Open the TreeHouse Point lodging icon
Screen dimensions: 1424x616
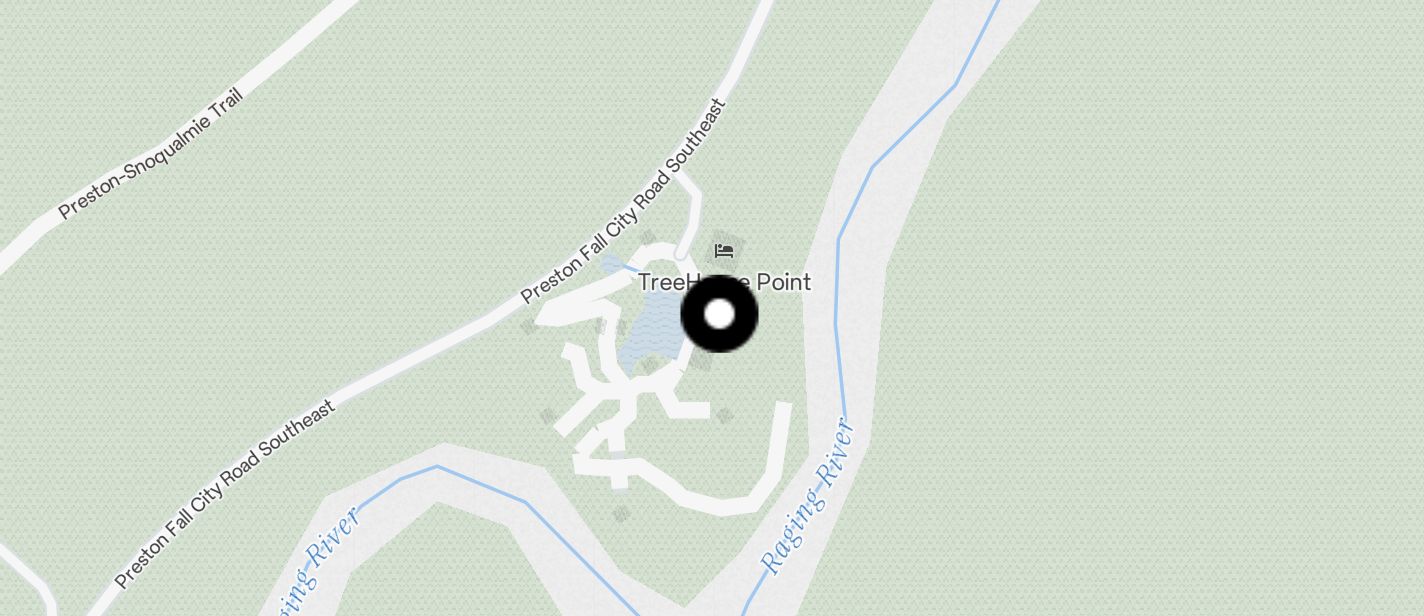(x=725, y=250)
